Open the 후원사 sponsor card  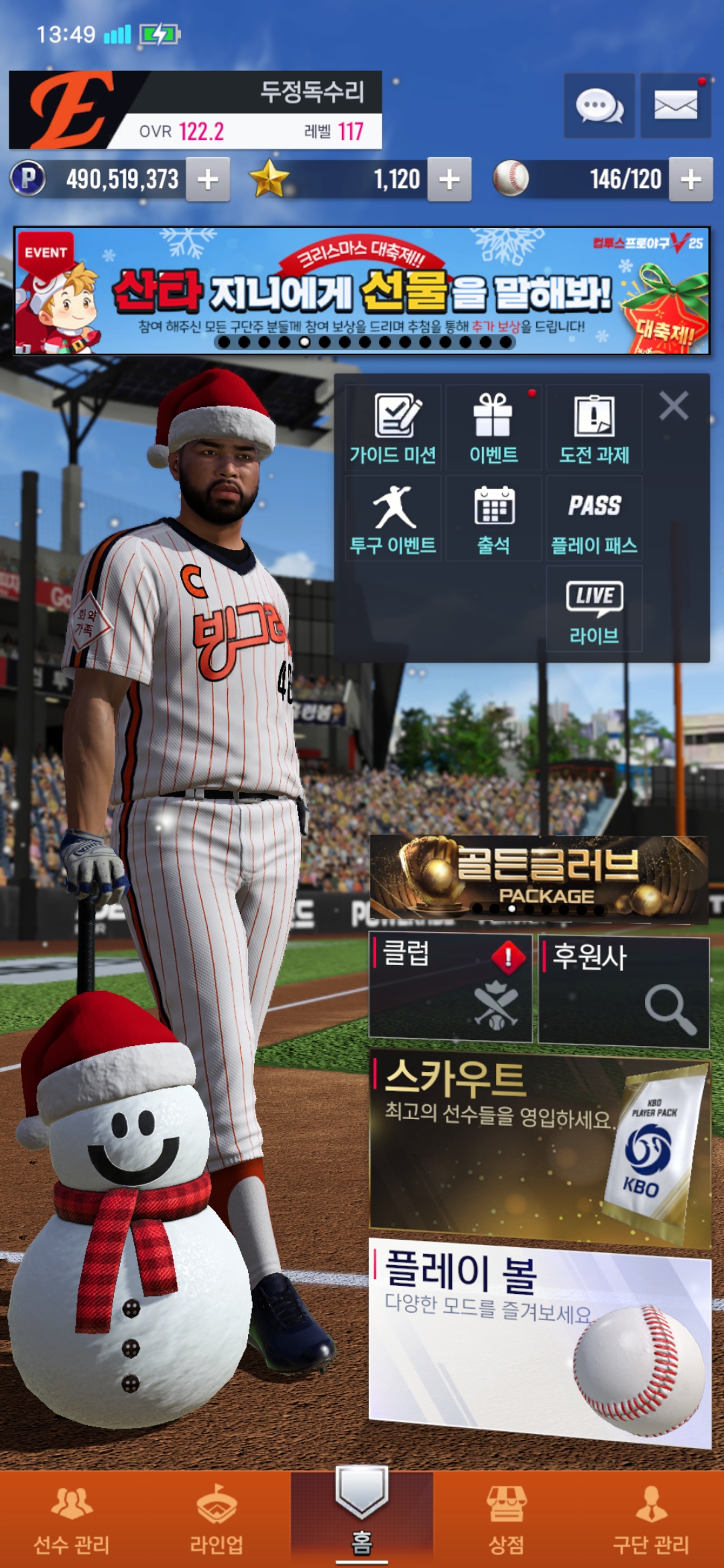pyautogui.click(x=623, y=990)
